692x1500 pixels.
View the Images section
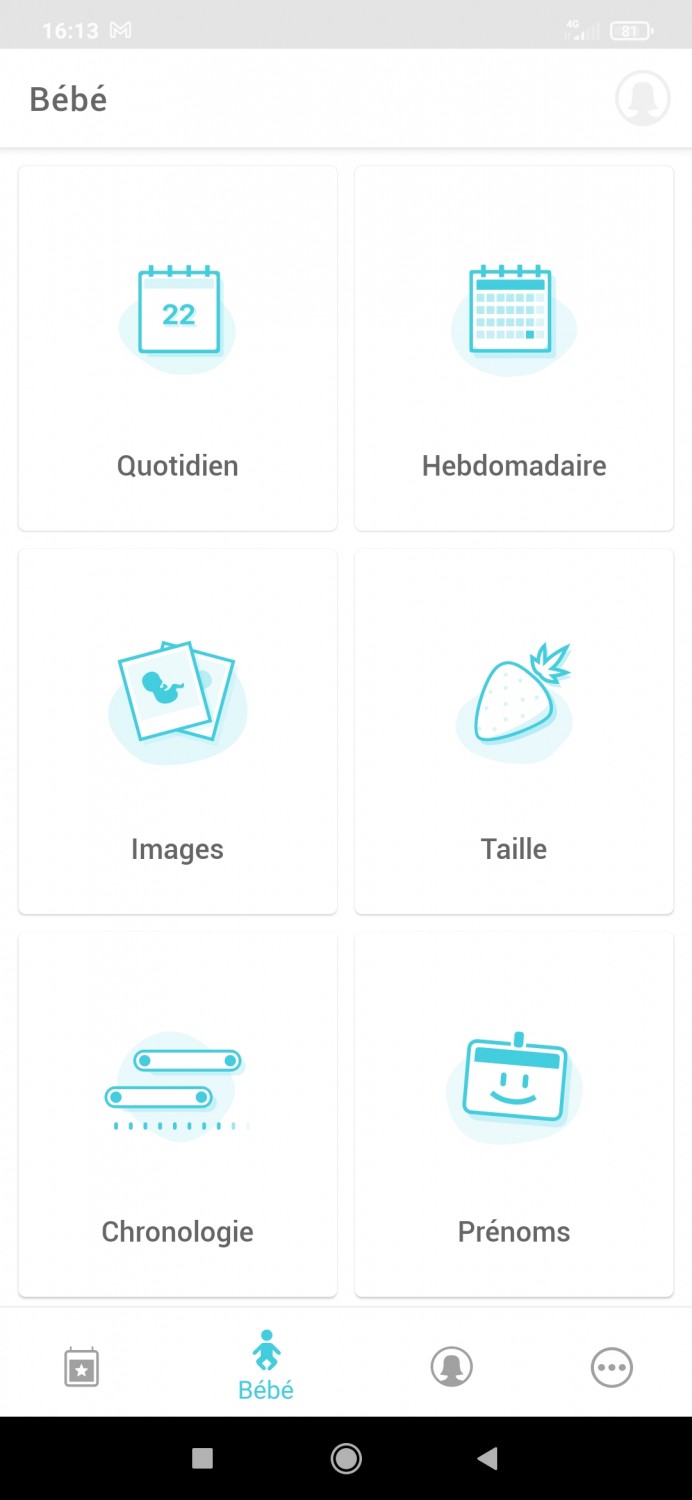(178, 731)
